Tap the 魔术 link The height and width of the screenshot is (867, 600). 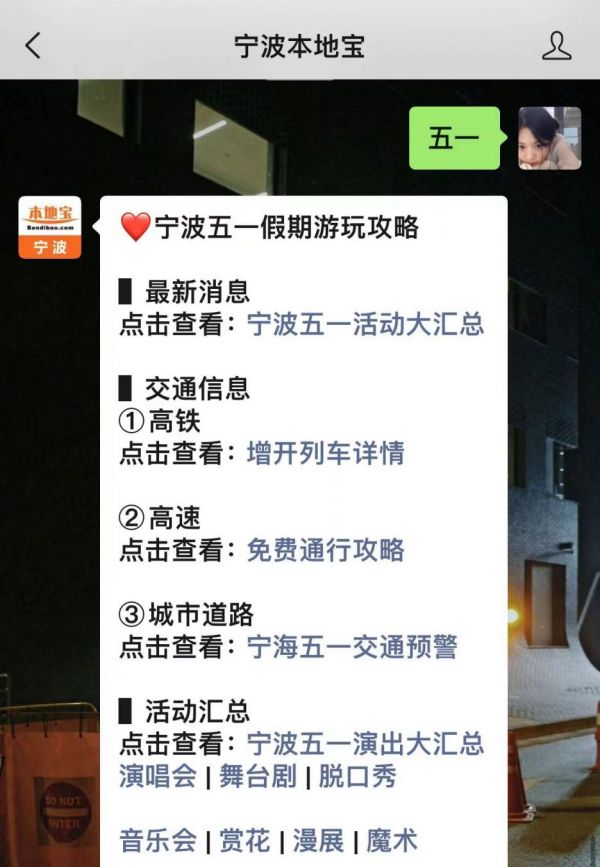[x=392, y=839]
